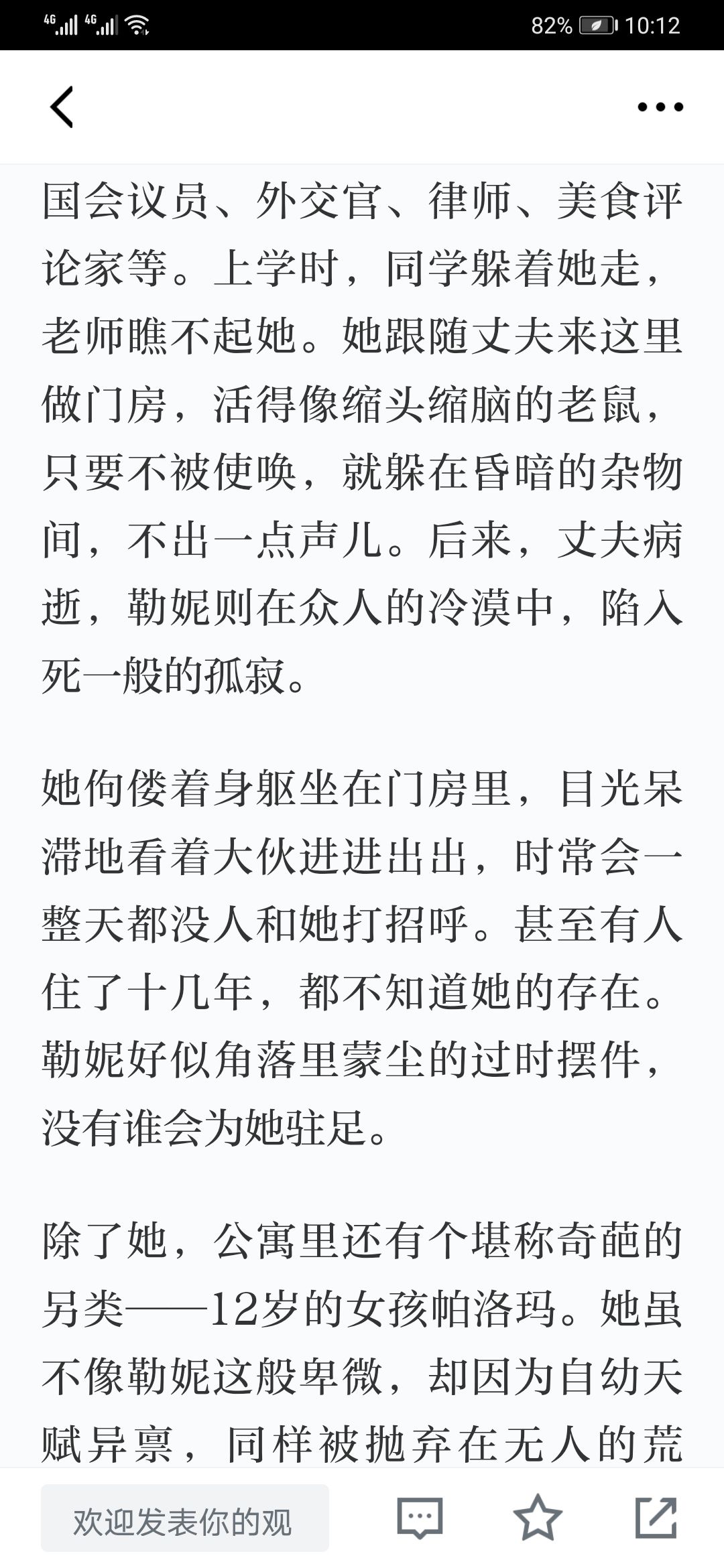Screen dimensions: 724x1568
Task: Go back using the top-left arrow
Action: point(62,107)
